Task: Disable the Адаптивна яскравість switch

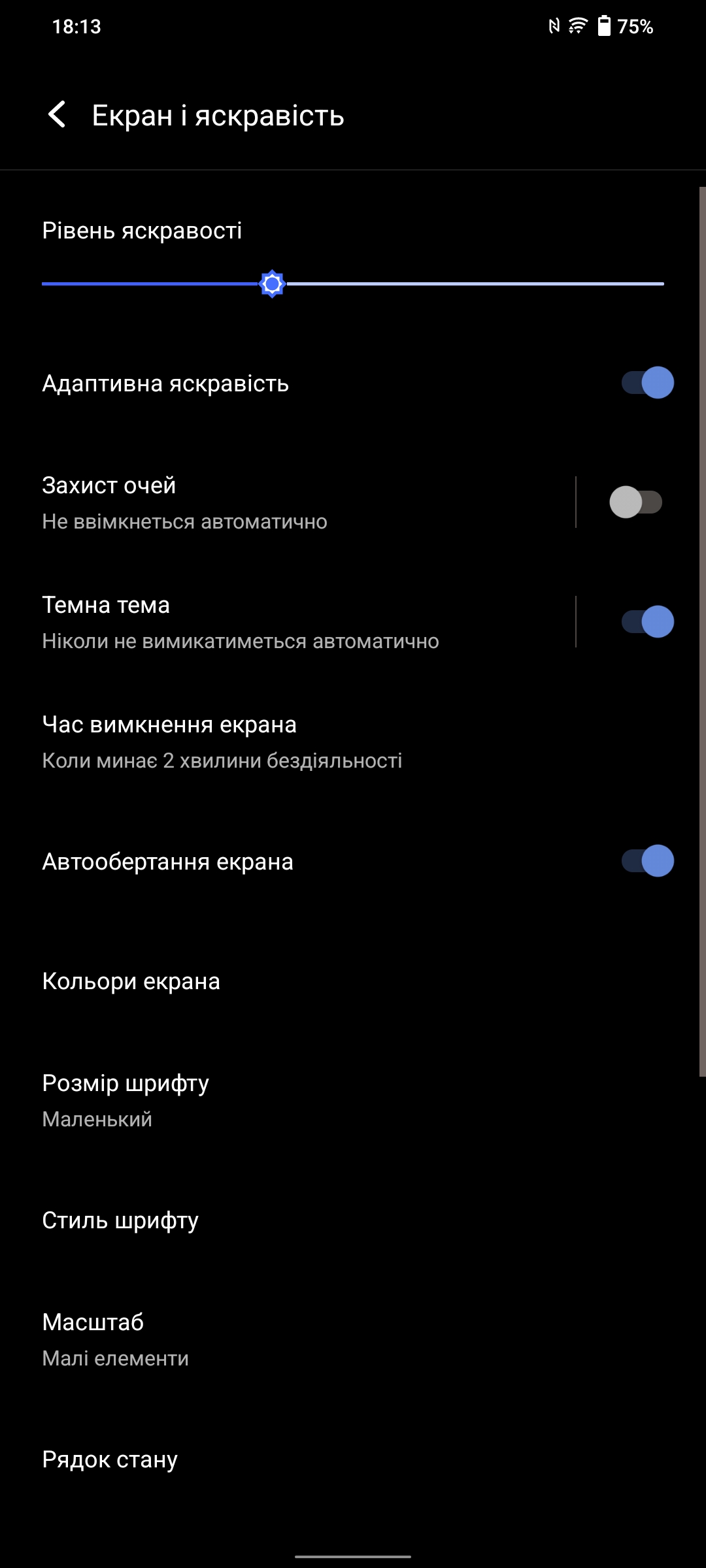Action: (x=647, y=383)
